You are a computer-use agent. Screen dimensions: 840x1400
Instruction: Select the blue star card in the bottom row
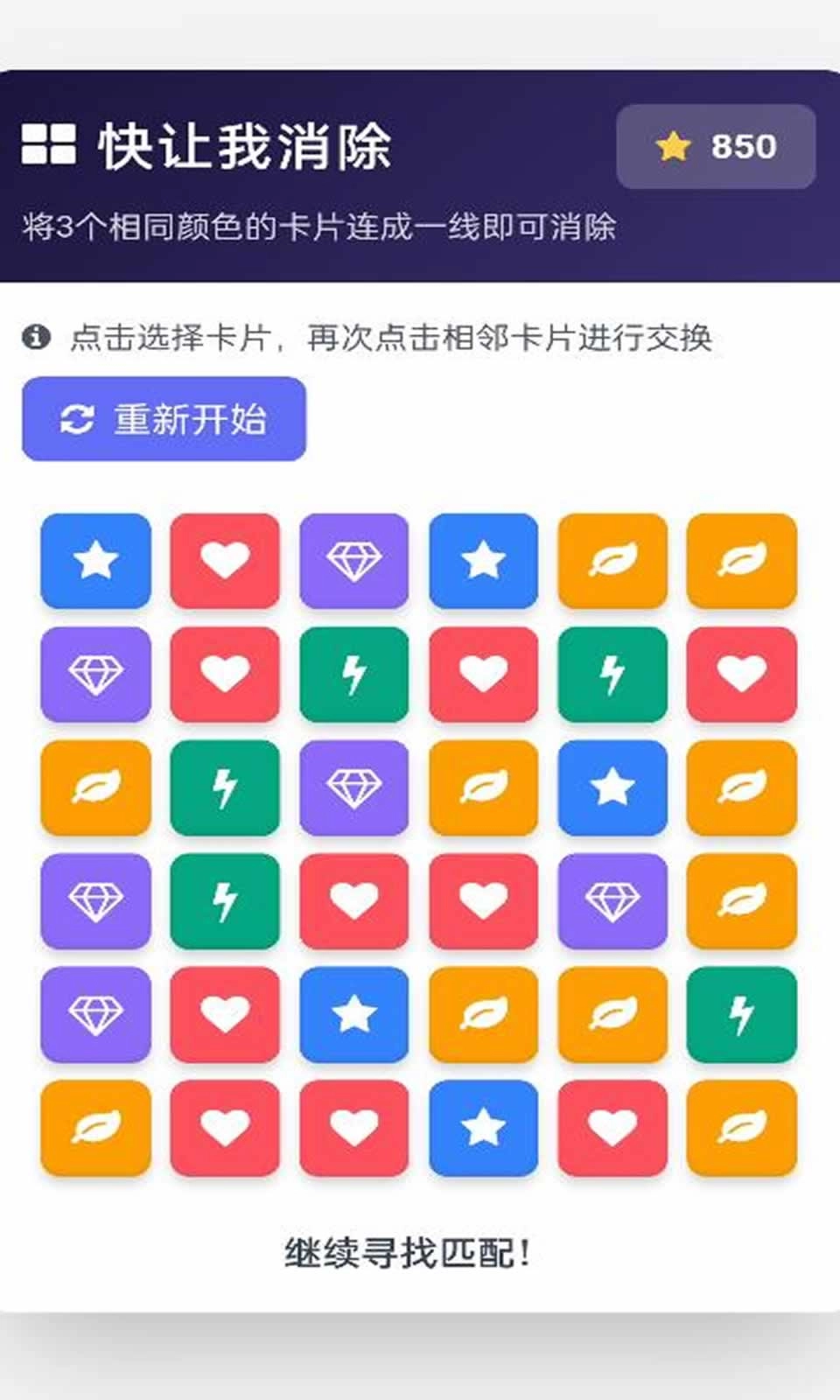pos(483,1129)
